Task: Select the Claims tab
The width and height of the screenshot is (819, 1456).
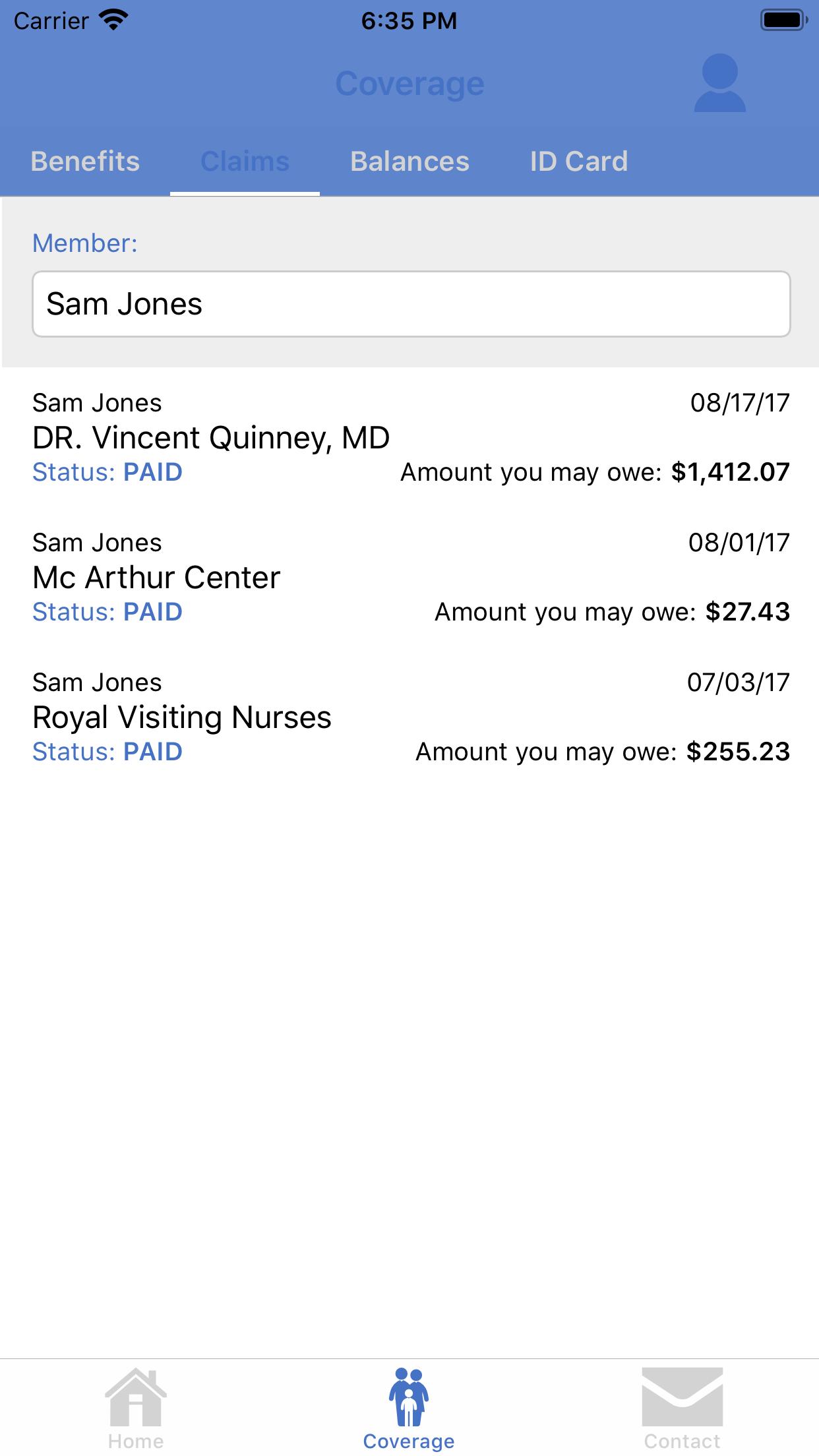Action: pos(245,162)
